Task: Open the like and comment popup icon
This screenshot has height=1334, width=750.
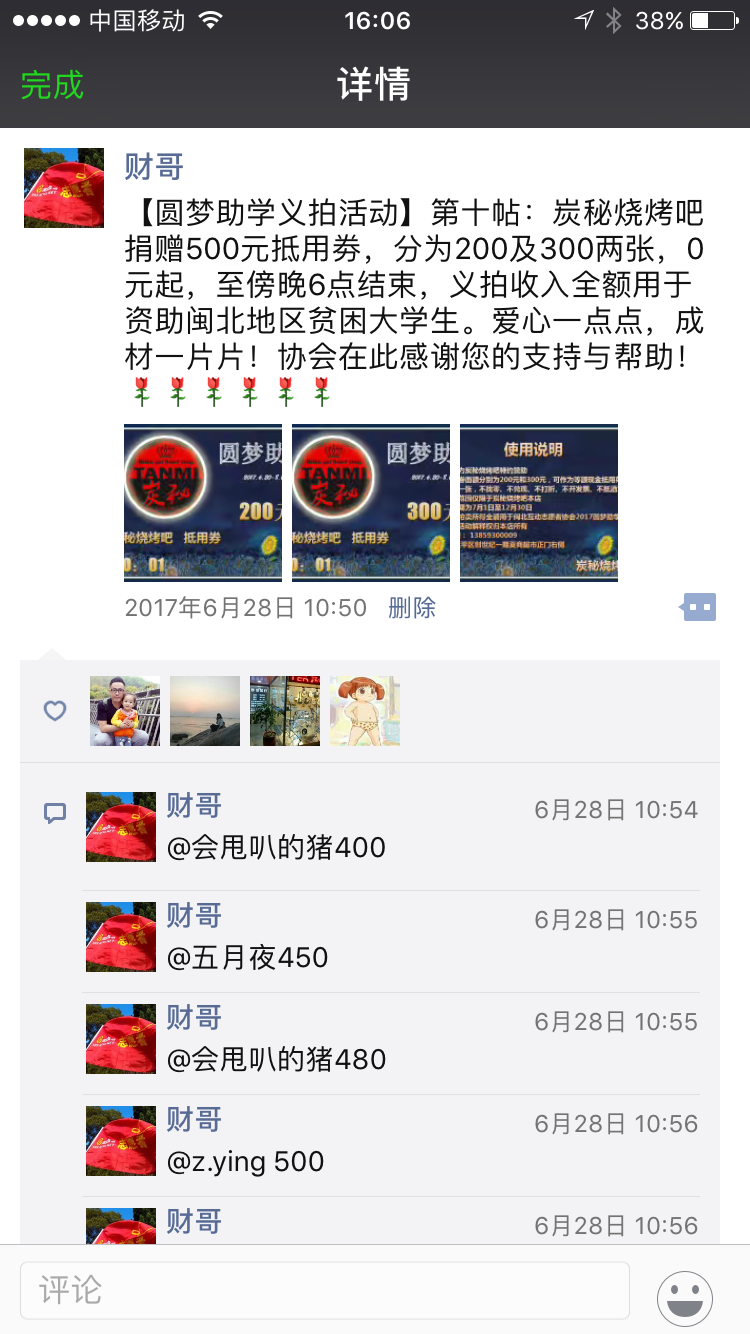Action: (x=699, y=606)
